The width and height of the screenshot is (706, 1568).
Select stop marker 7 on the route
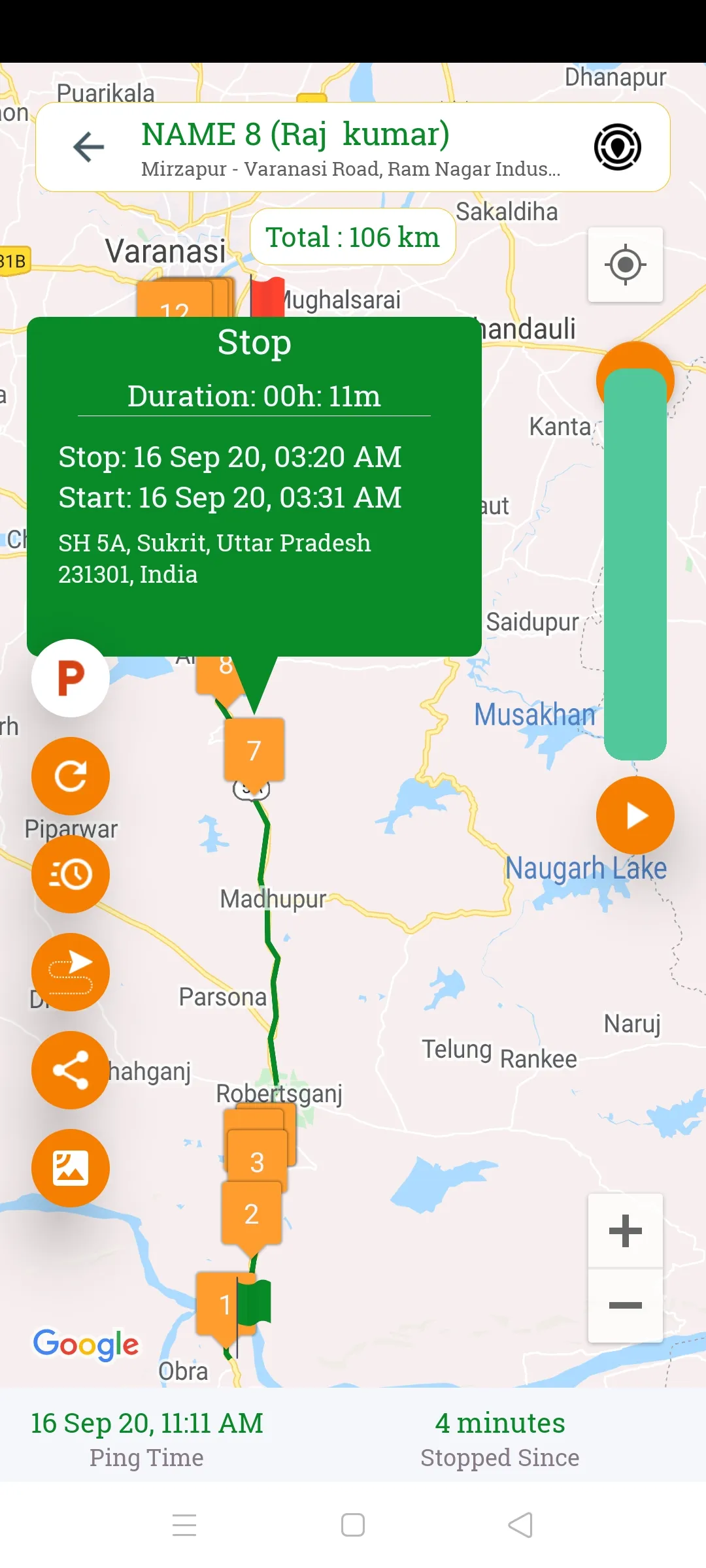pos(254,750)
